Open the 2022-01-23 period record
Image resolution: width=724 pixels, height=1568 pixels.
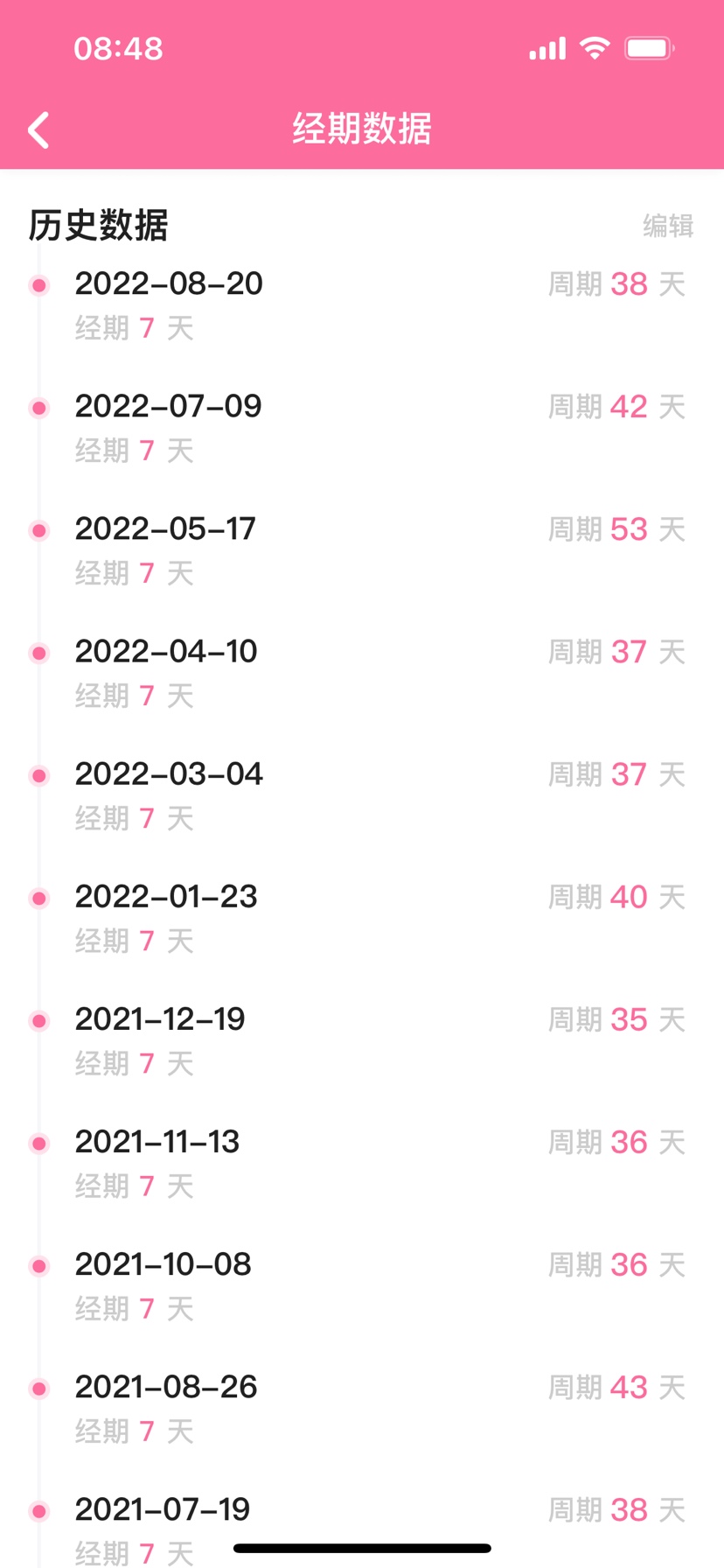362,917
